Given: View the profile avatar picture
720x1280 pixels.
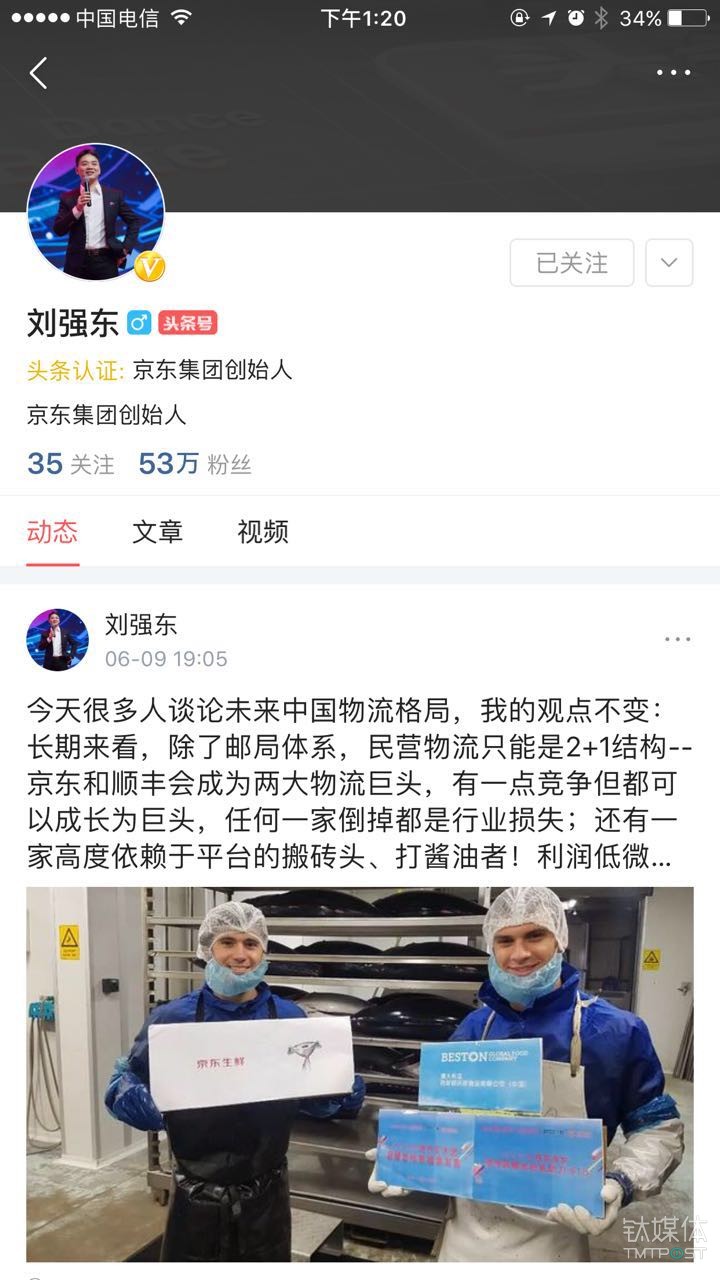Looking at the screenshot, I should tap(95, 212).
